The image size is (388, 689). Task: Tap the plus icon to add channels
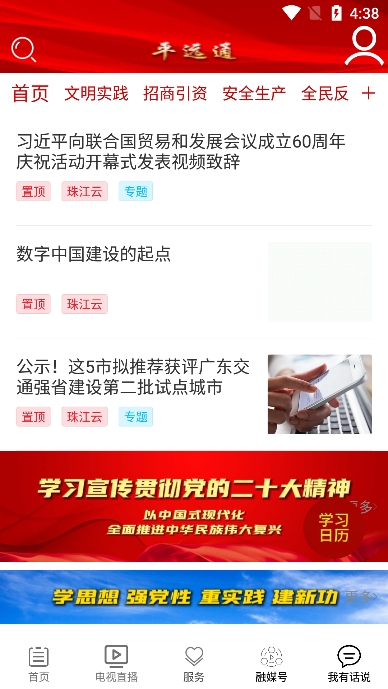tap(368, 93)
